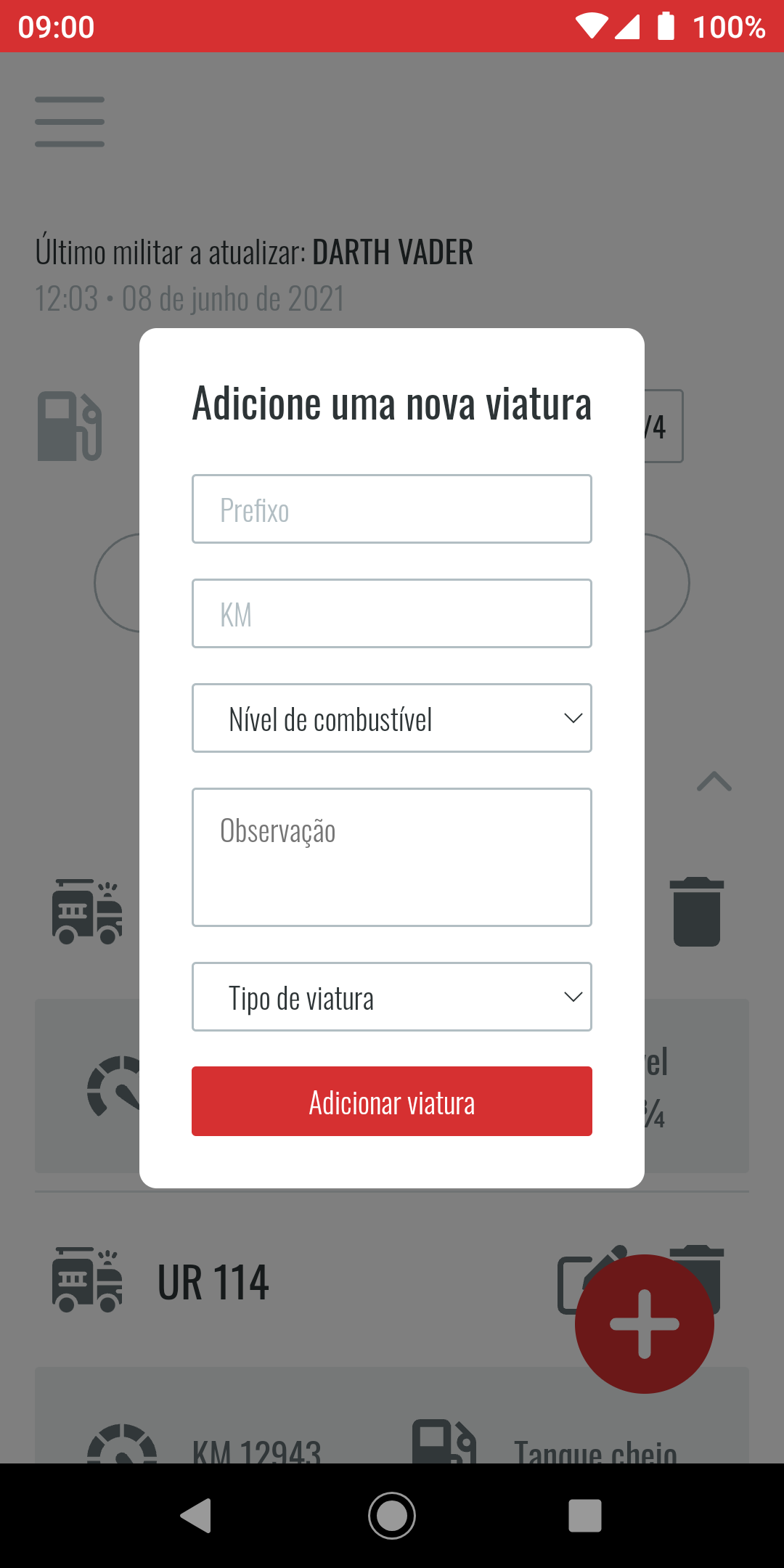Viewport: 784px width, 1568px height.
Task: Tap the Adicionar viatura button
Action: (x=392, y=1101)
